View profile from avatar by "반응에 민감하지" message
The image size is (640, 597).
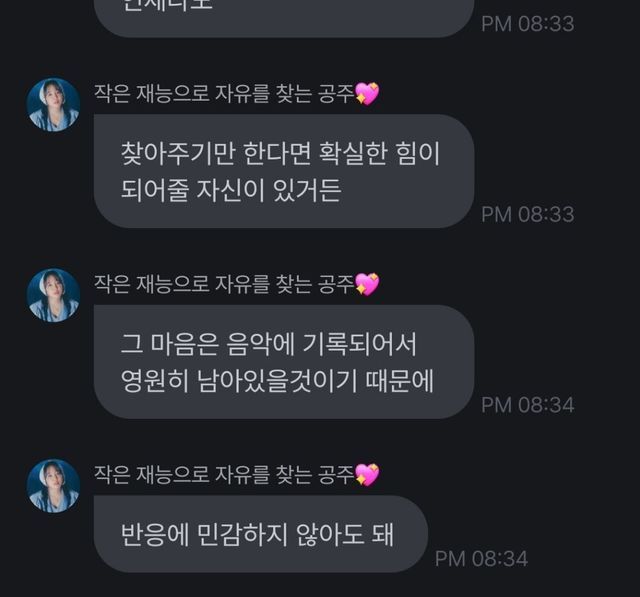tap(53, 486)
